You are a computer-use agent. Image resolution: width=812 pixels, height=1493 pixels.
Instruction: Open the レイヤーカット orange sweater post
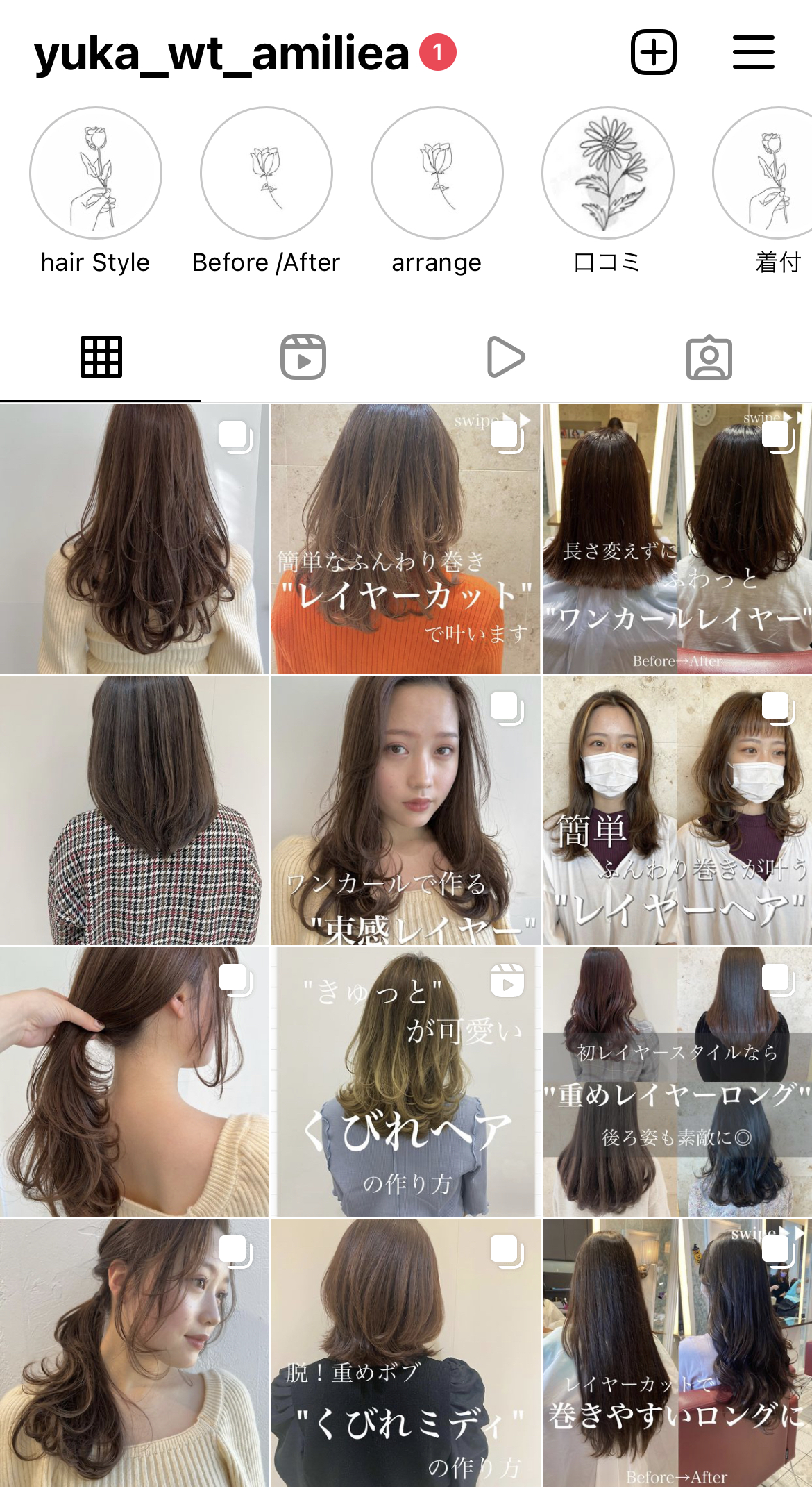405,539
